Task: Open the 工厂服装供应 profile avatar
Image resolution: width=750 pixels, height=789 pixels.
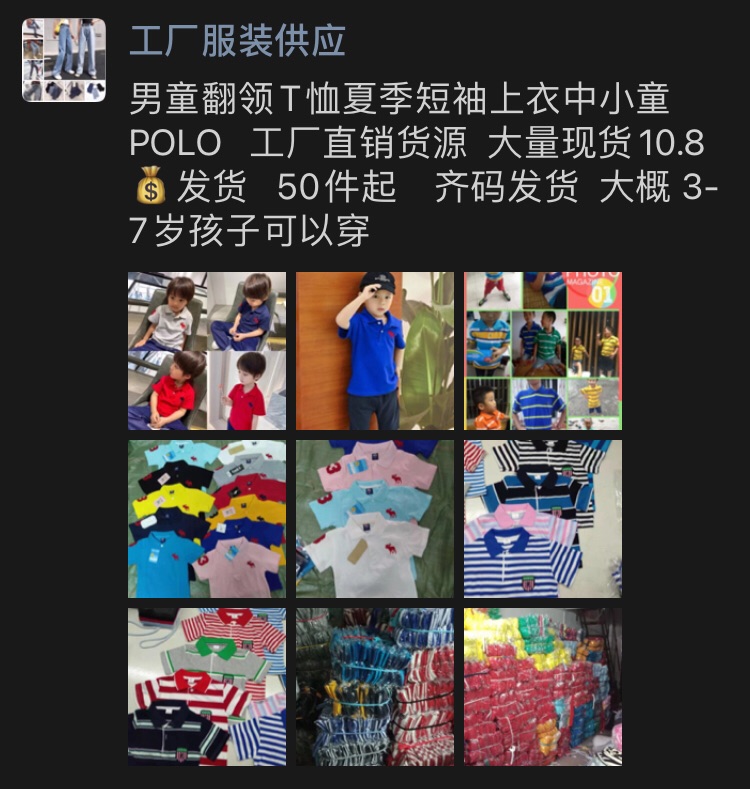Action: tap(64, 60)
